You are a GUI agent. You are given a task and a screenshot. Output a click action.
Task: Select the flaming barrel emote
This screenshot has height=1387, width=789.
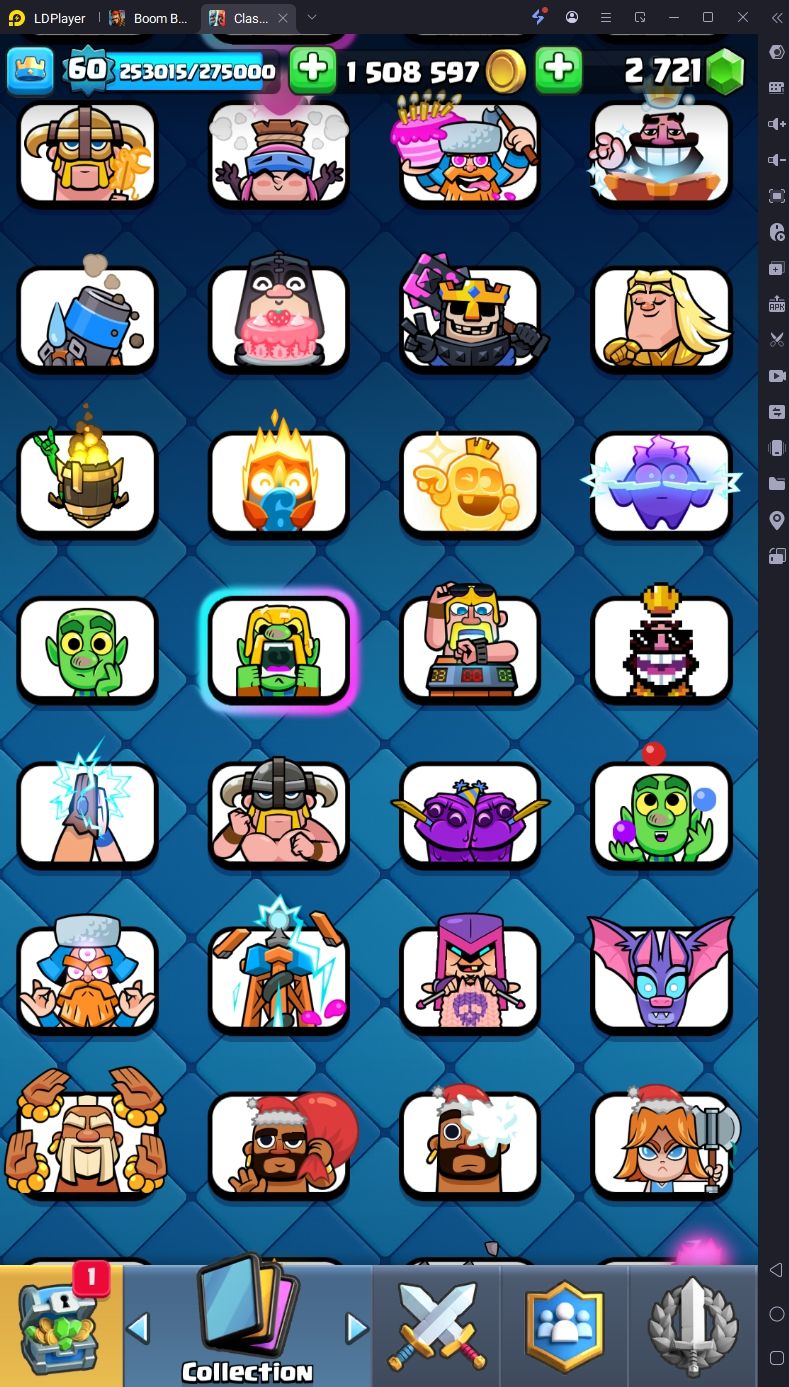pos(87,484)
